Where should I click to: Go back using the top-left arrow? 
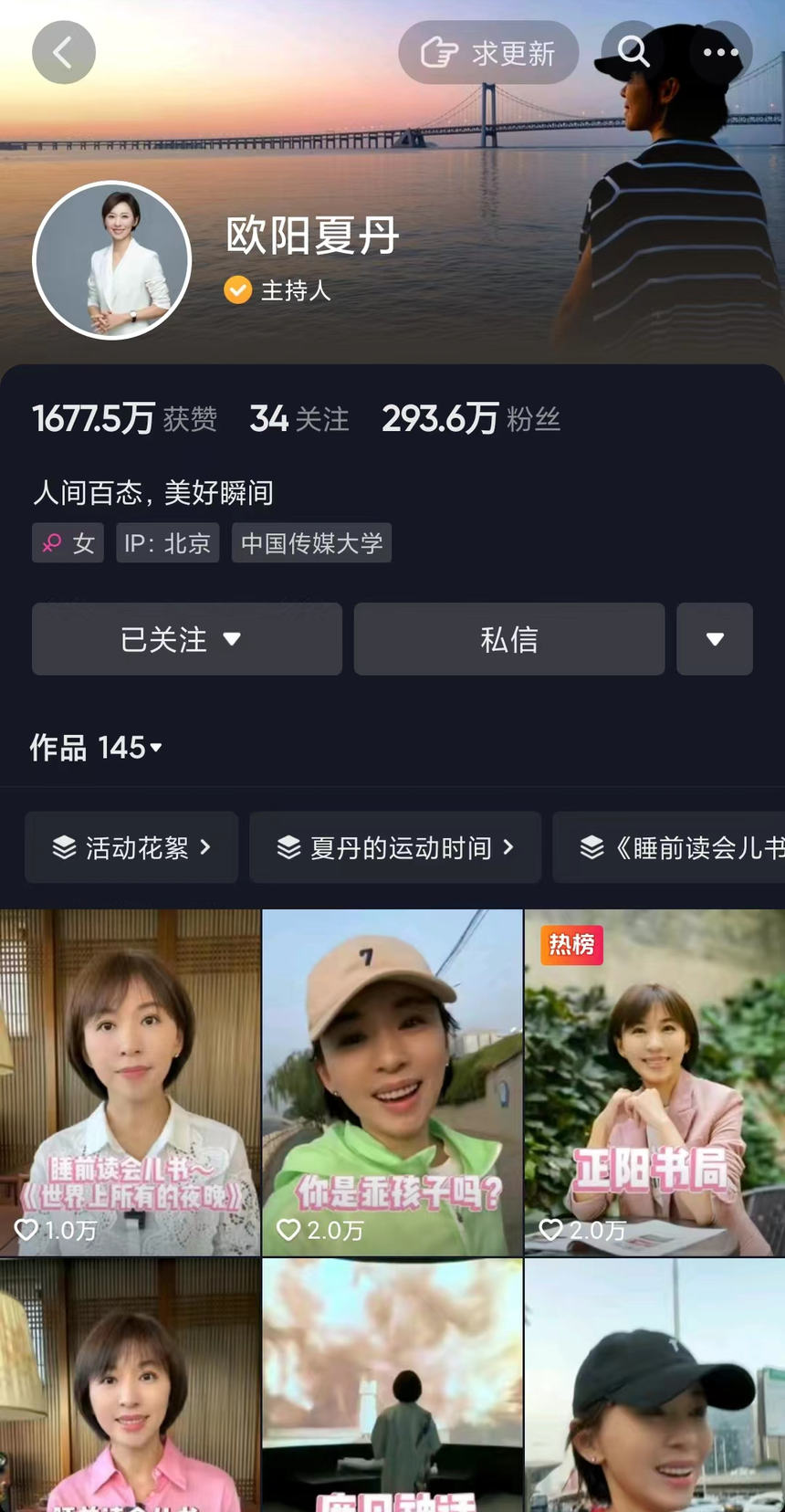coord(64,53)
